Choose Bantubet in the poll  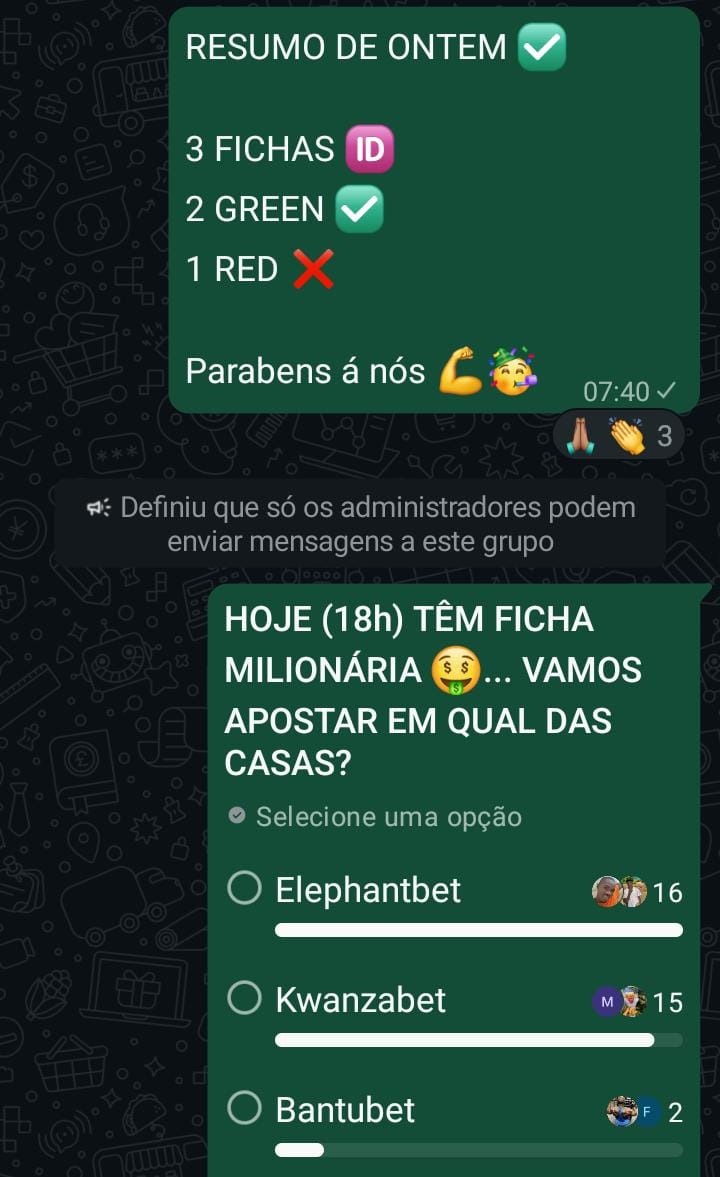(x=245, y=1109)
